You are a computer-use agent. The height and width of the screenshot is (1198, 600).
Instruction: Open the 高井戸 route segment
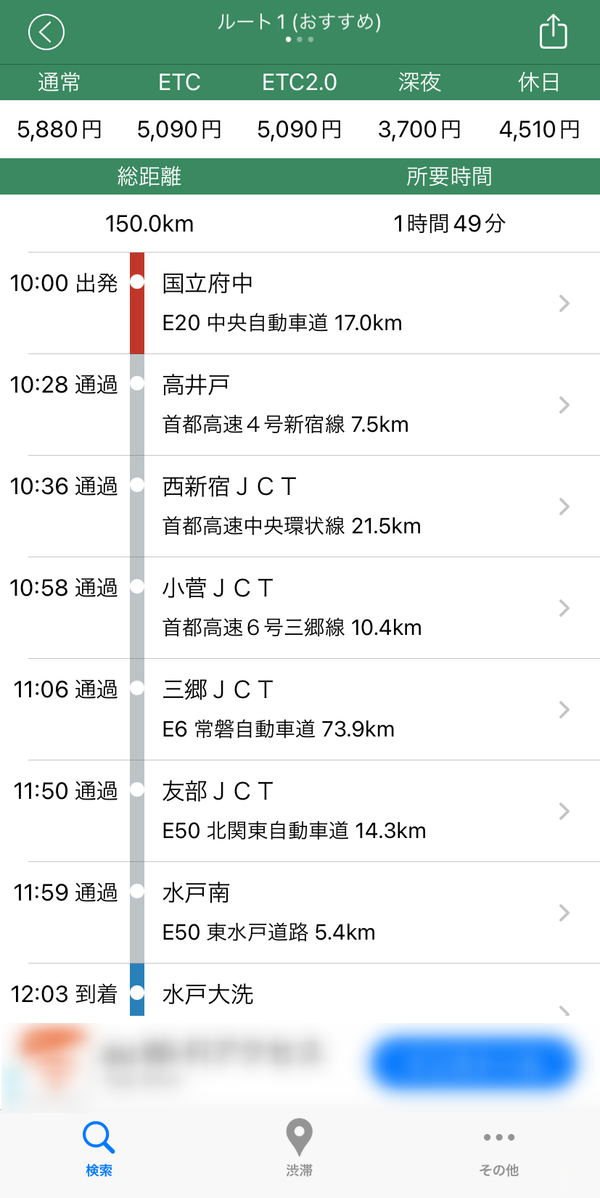(x=300, y=405)
